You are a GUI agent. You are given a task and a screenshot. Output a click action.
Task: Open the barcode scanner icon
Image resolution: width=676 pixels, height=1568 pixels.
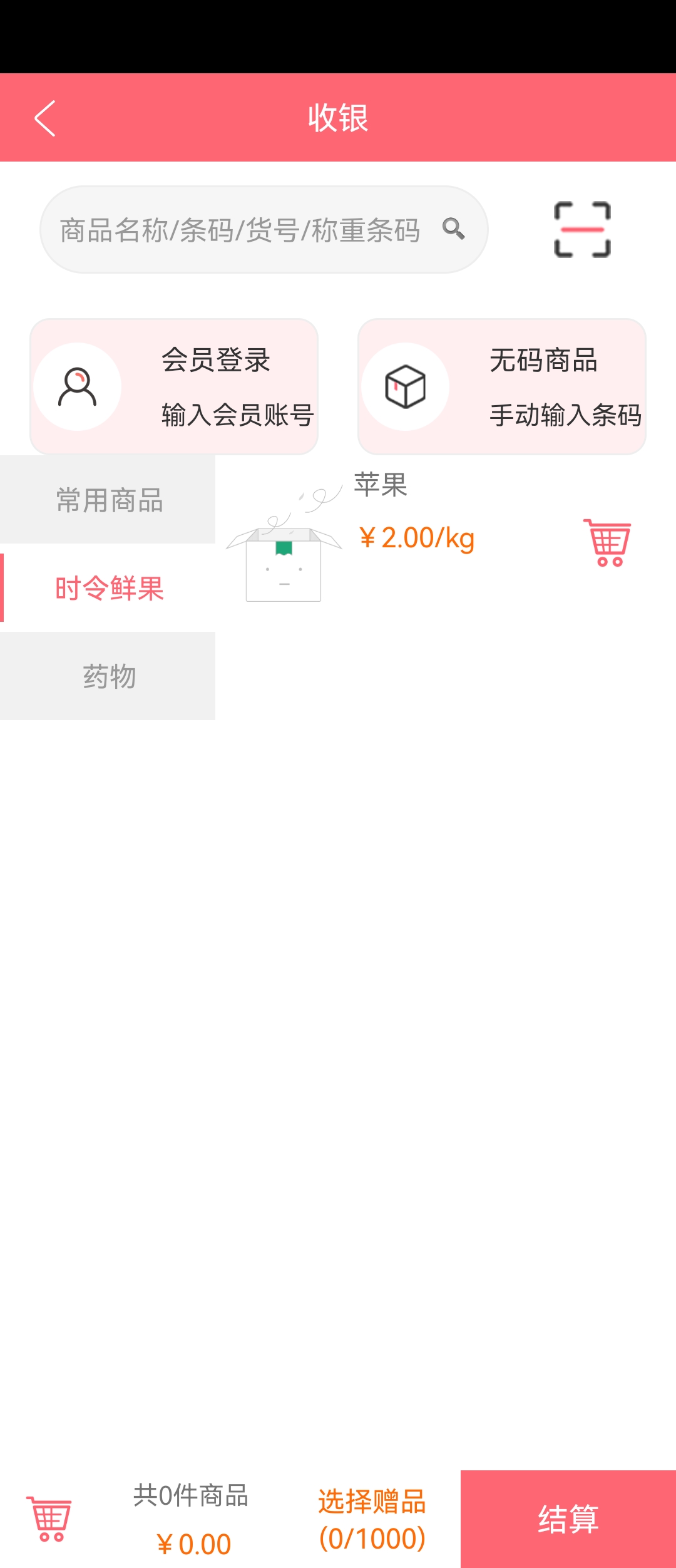point(582,229)
